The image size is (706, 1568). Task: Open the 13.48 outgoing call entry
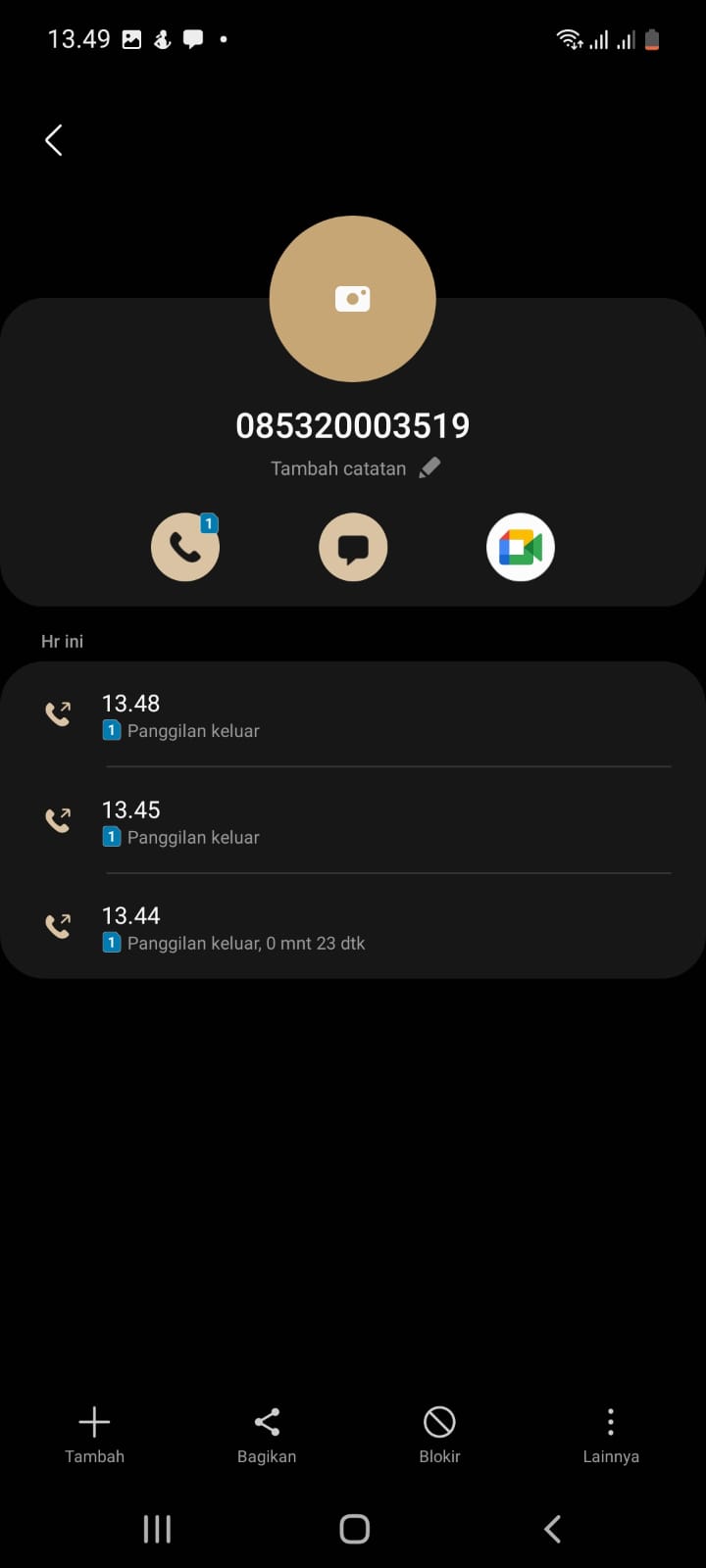[x=353, y=715]
